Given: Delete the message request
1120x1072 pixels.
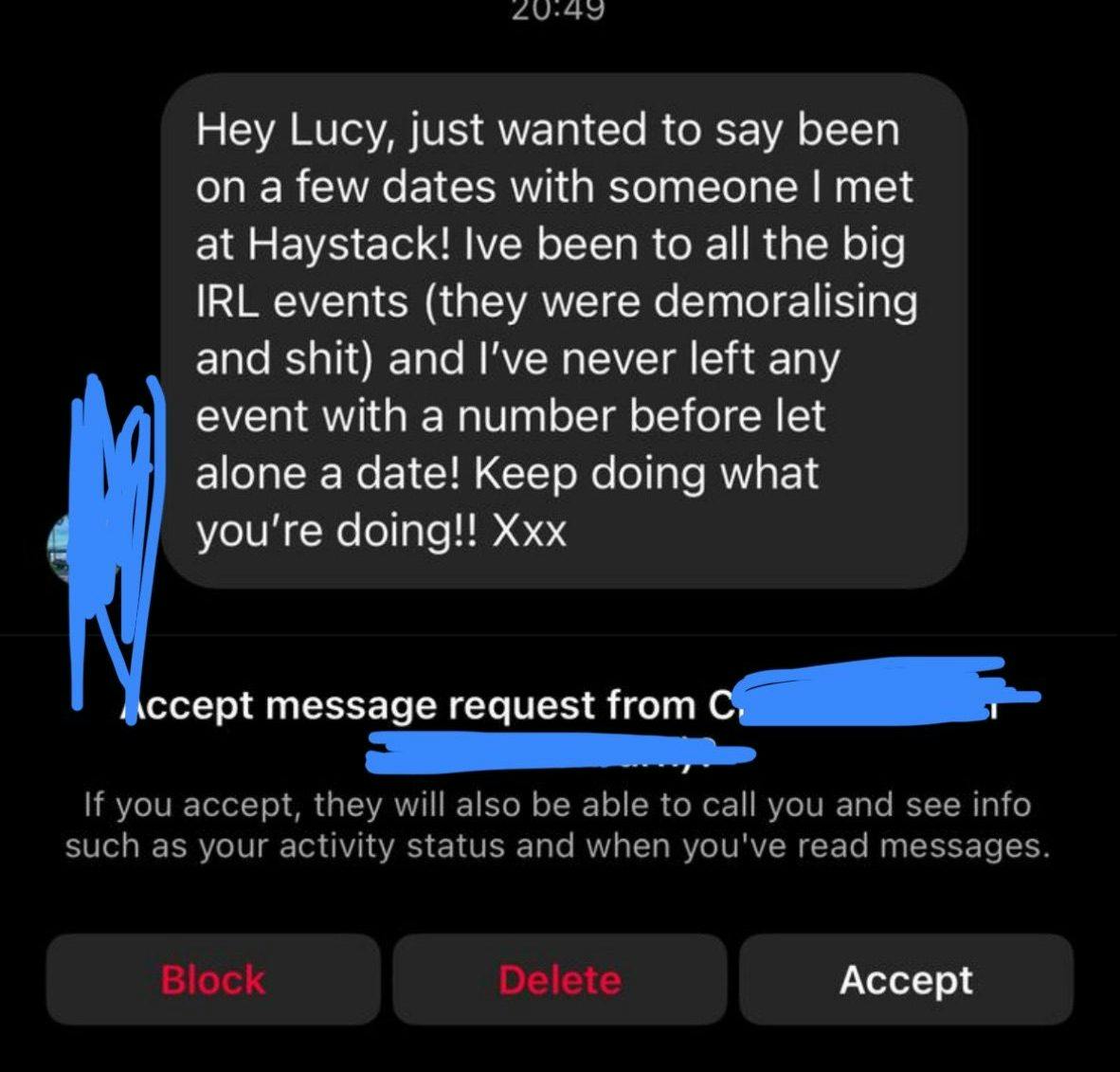Looking at the screenshot, I should point(560,979).
